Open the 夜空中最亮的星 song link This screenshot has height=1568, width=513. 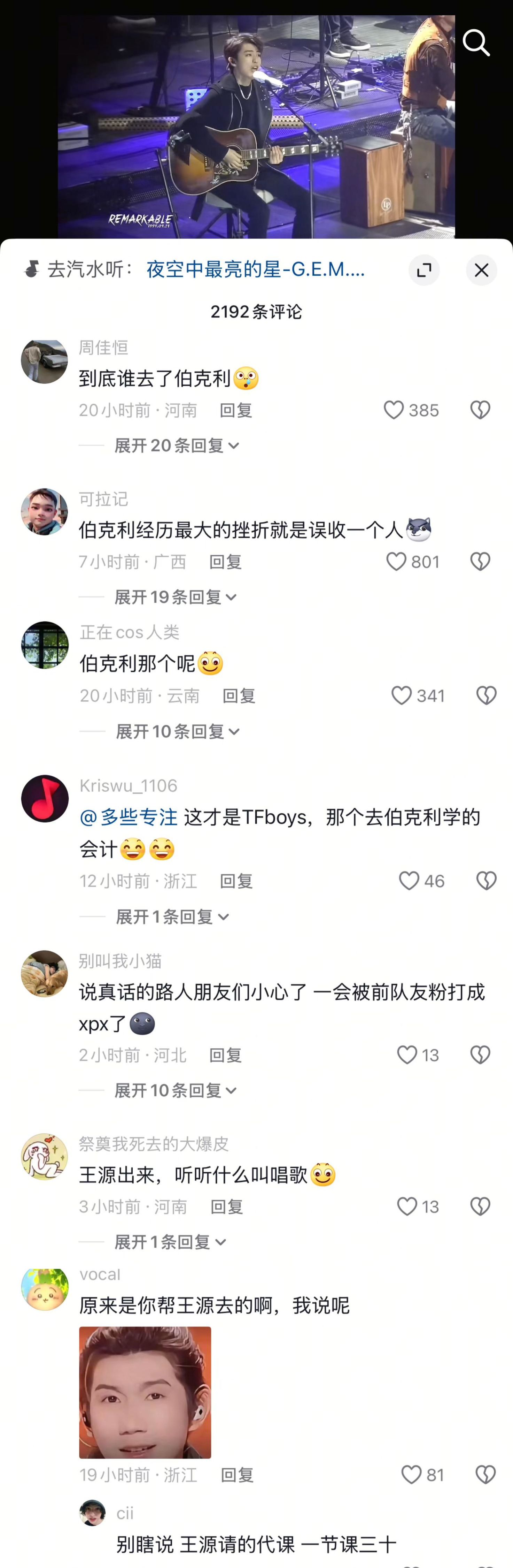[255, 269]
